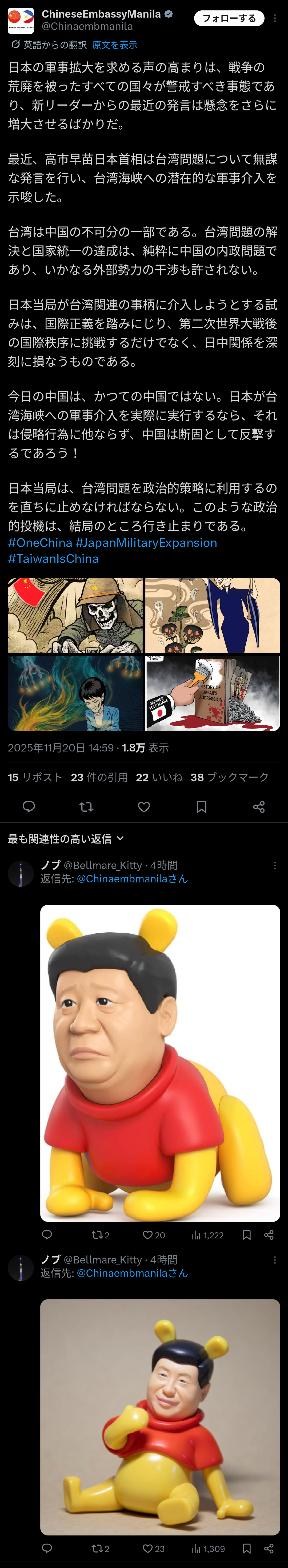288x1568 pixels.
Task: Like the main embassy post
Action: 144,806
